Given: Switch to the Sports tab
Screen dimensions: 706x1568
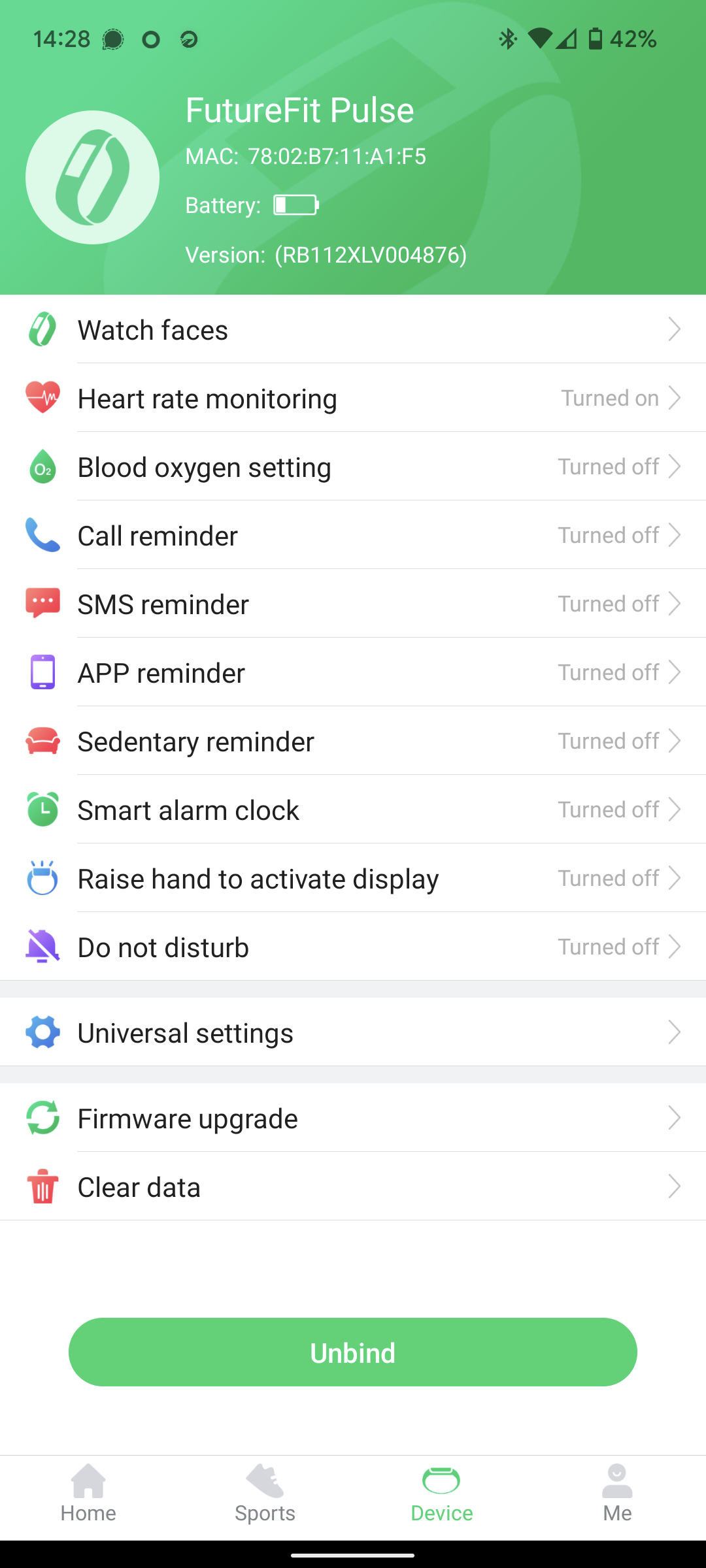Looking at the screenshot, I should click(x=265, y=1494).
